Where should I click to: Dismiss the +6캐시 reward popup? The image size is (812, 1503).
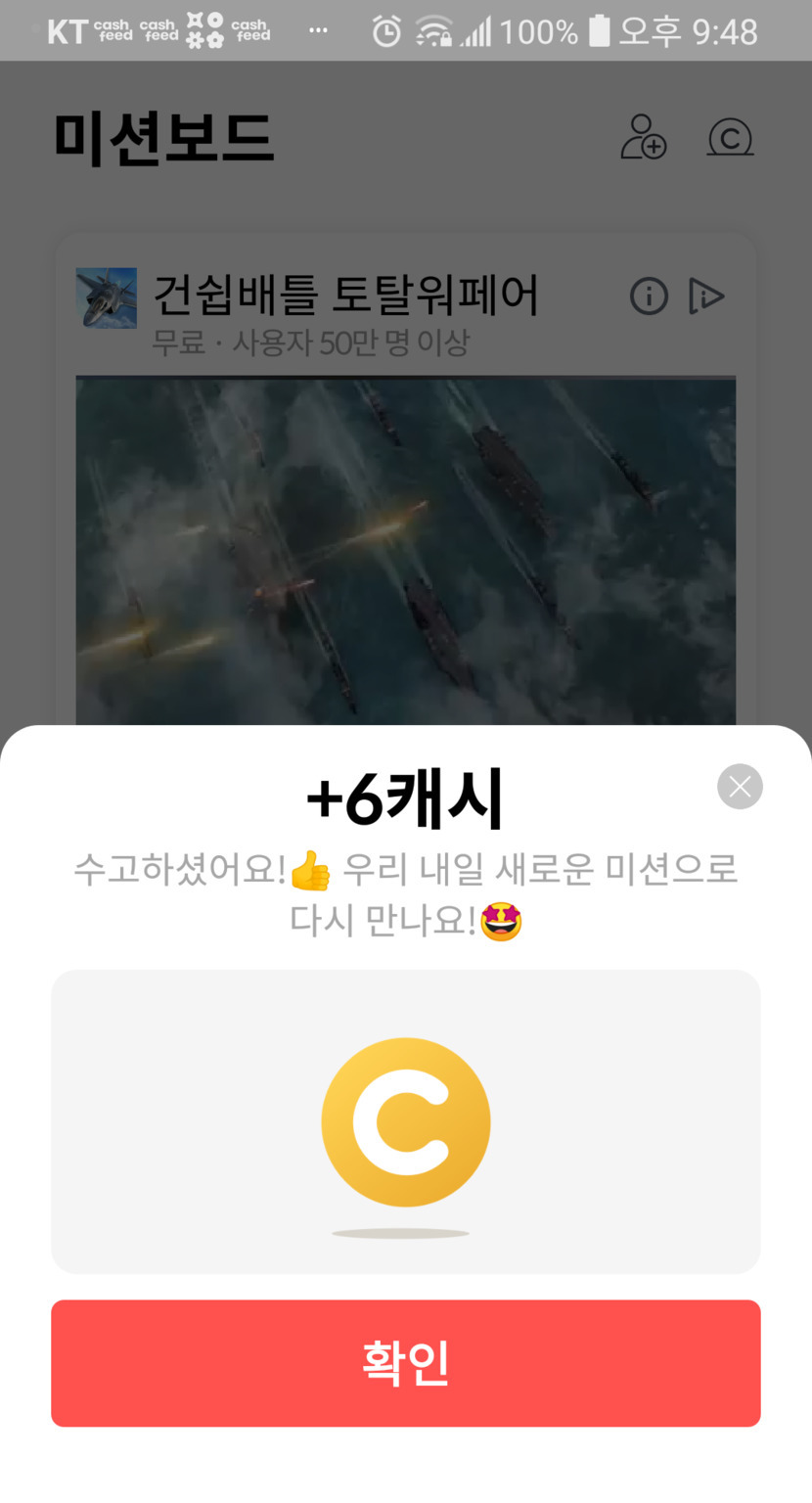tap(740, 787)
